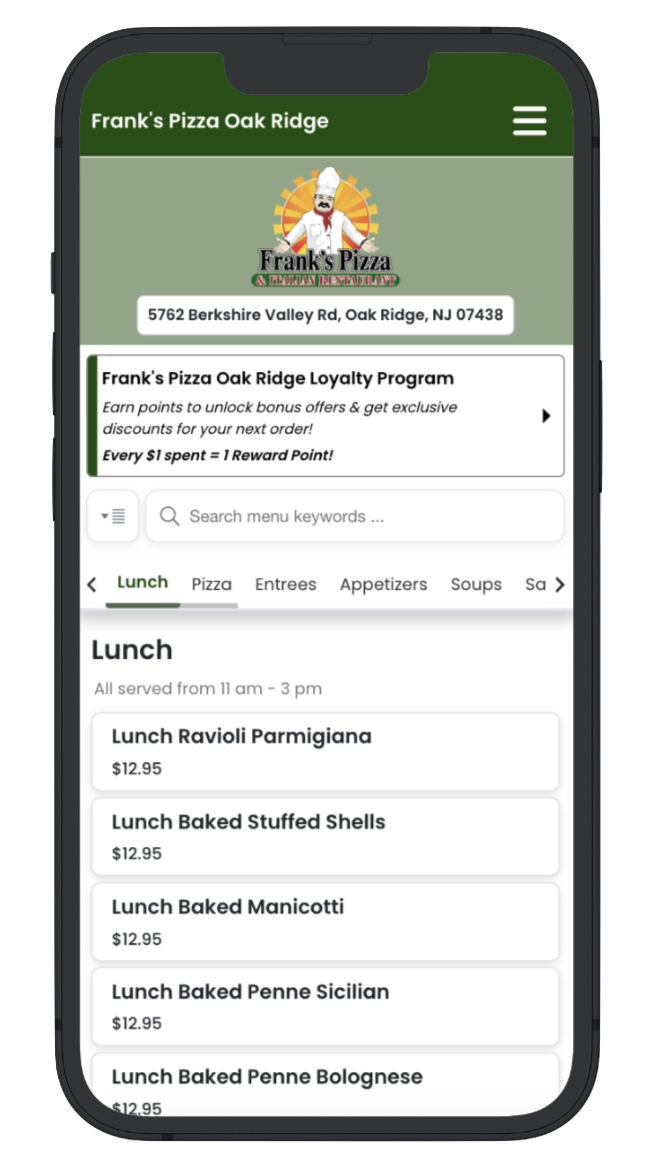The height and width of the screenshot is (1160, 648).
Task: Open the hamburger menu
Action: click(529, 121)
